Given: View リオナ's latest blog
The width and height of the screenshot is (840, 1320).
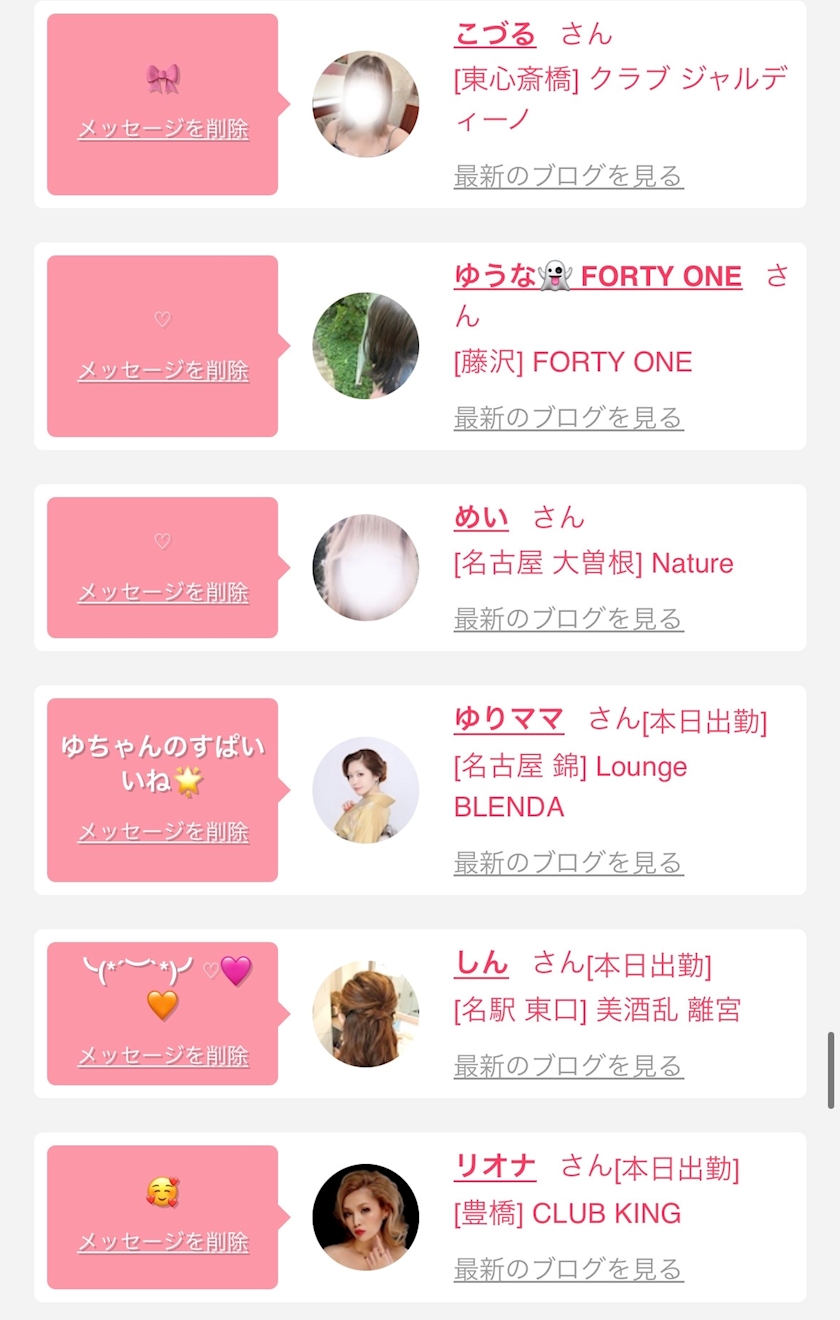Looking at the screenshot, I should tap(568, 1269).
